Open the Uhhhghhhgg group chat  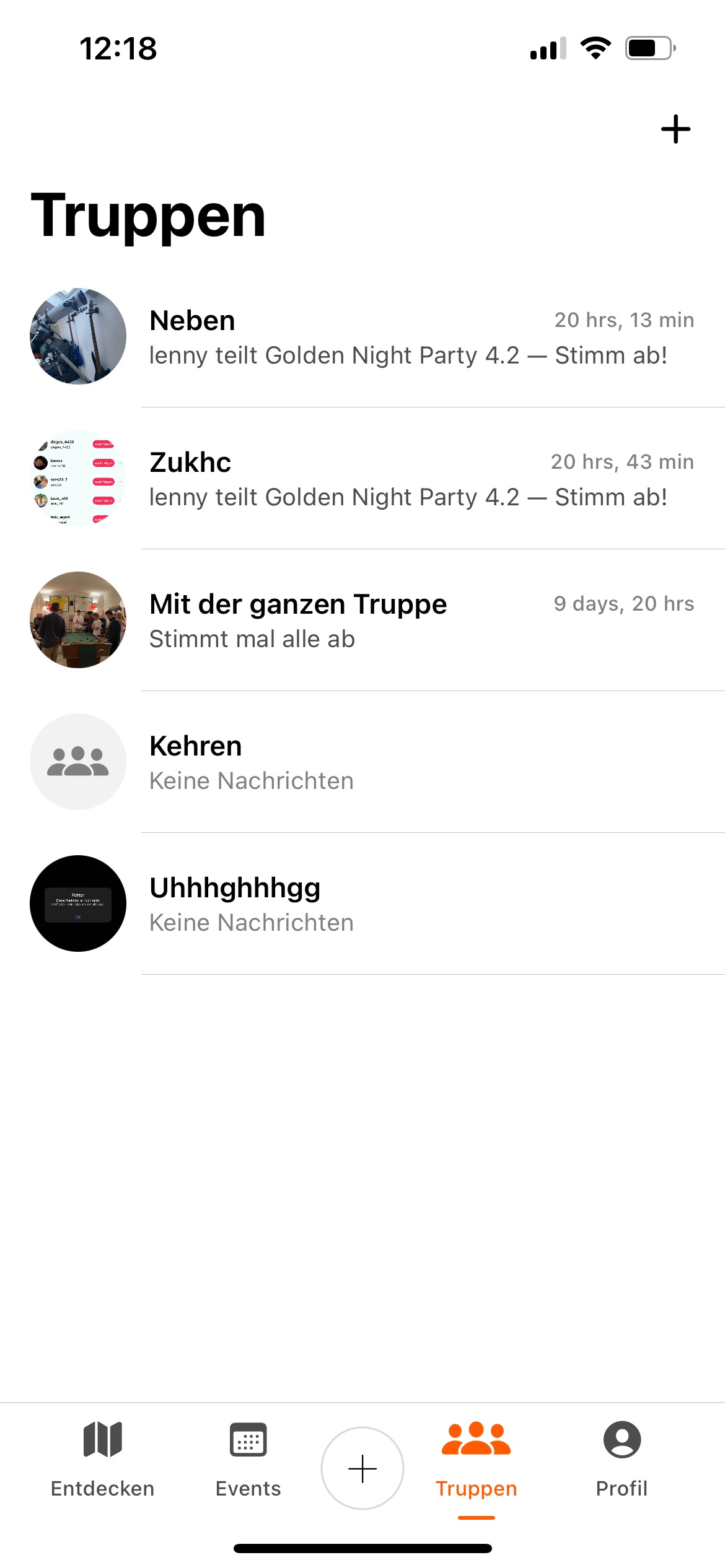click(372, 903)
